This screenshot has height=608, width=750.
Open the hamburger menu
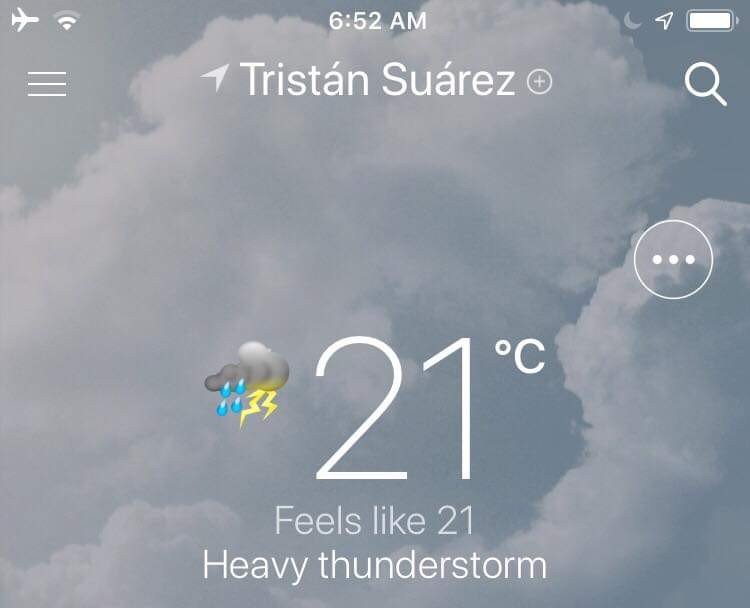pos(47,84)
